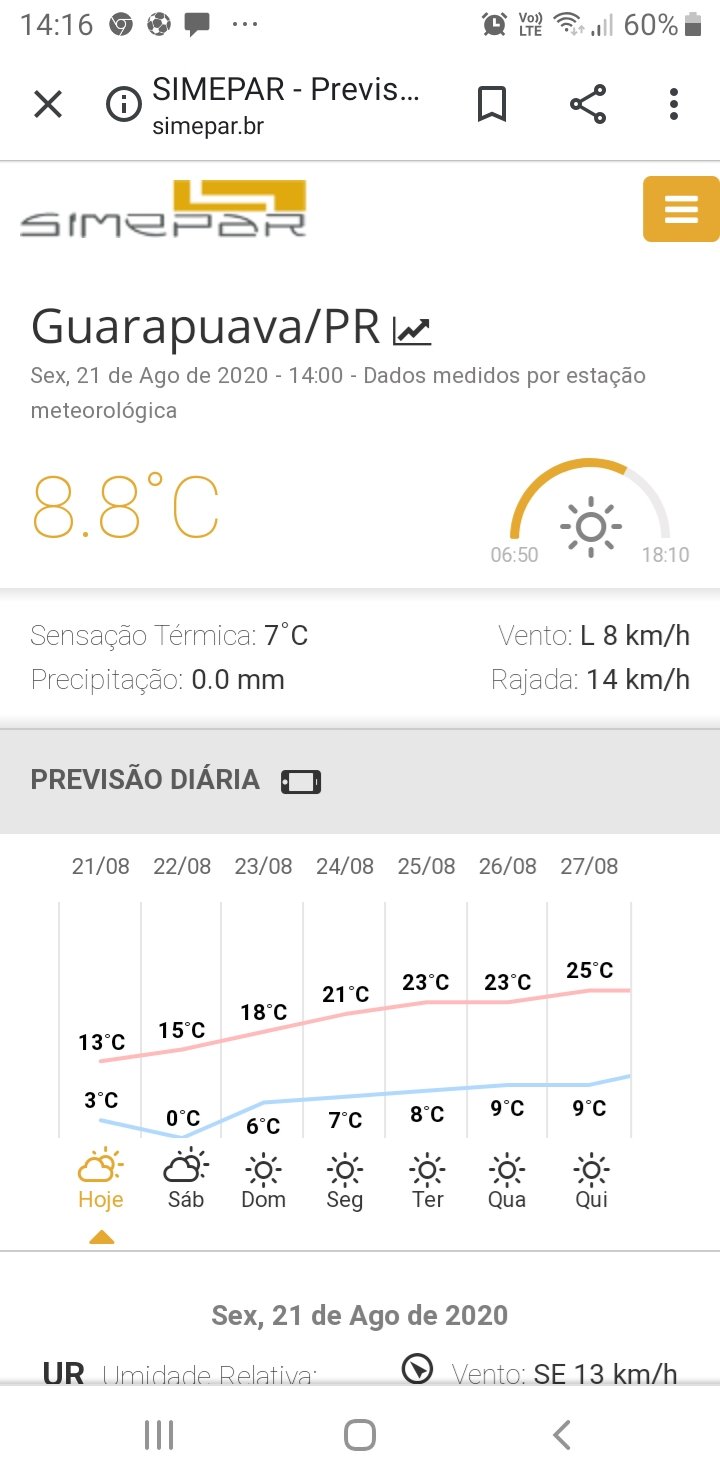The image size is (720, 1480).
Task: Bookmark the SIMEPAR page
Action: 492,104
